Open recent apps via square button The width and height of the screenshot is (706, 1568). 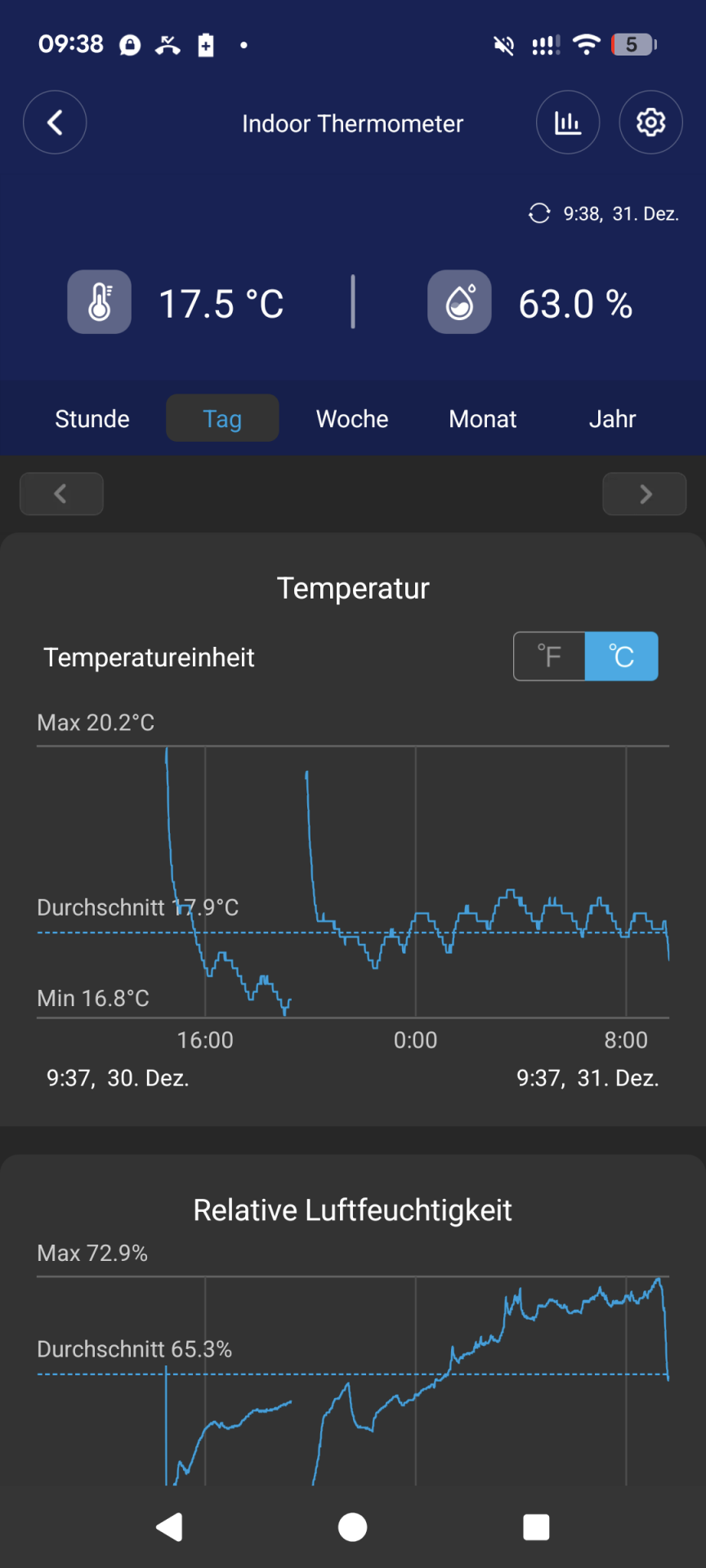click(x=536, y=1526)
